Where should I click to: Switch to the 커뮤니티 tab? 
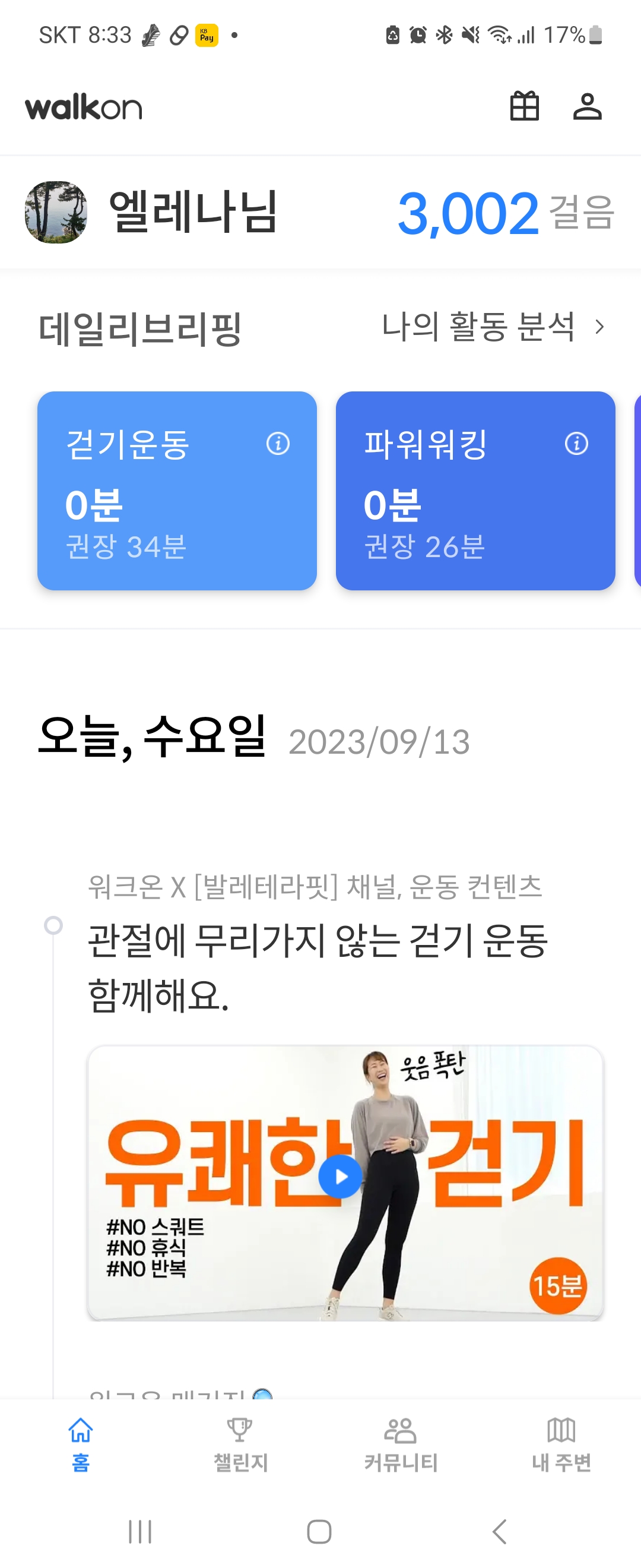400,1443
